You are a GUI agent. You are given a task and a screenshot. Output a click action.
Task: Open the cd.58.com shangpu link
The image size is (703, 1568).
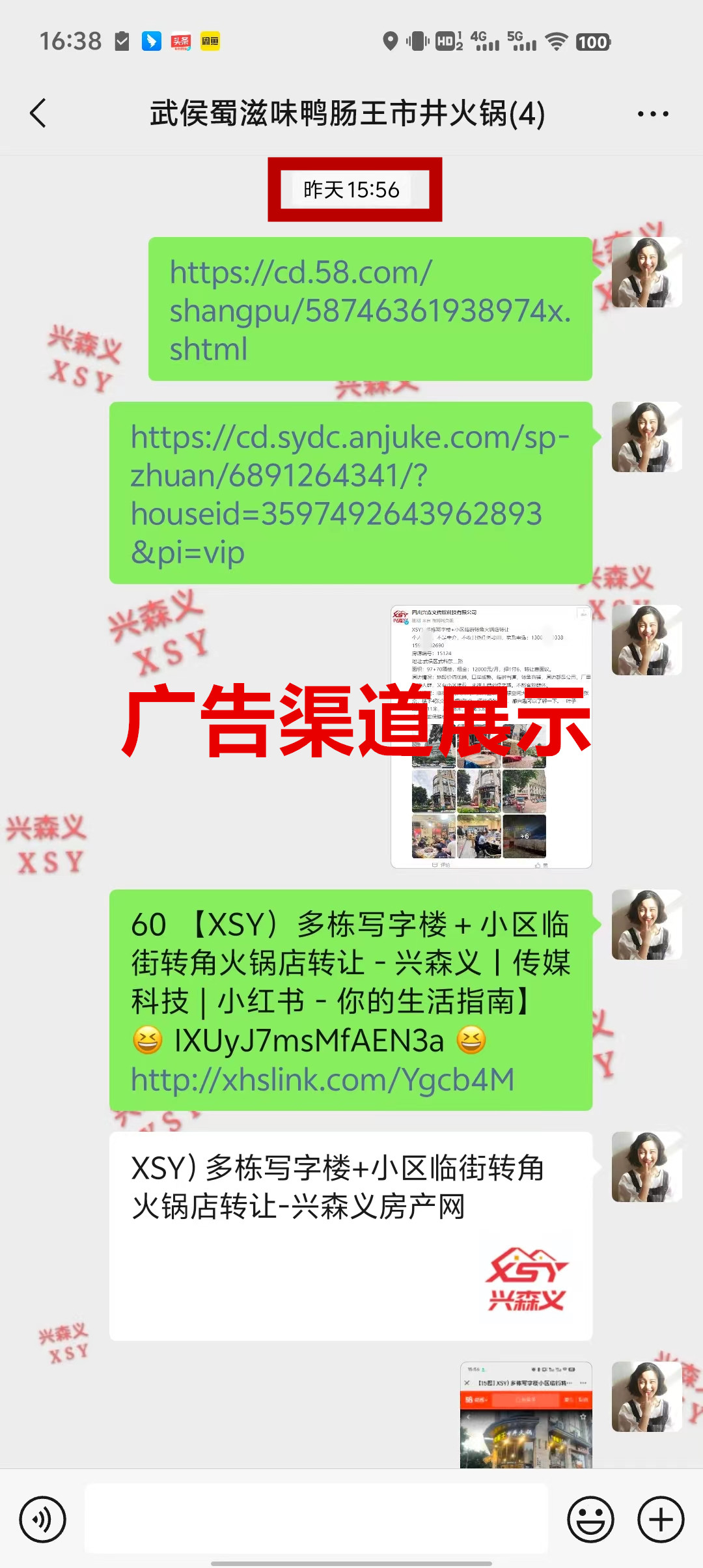[x=370, y=310]
